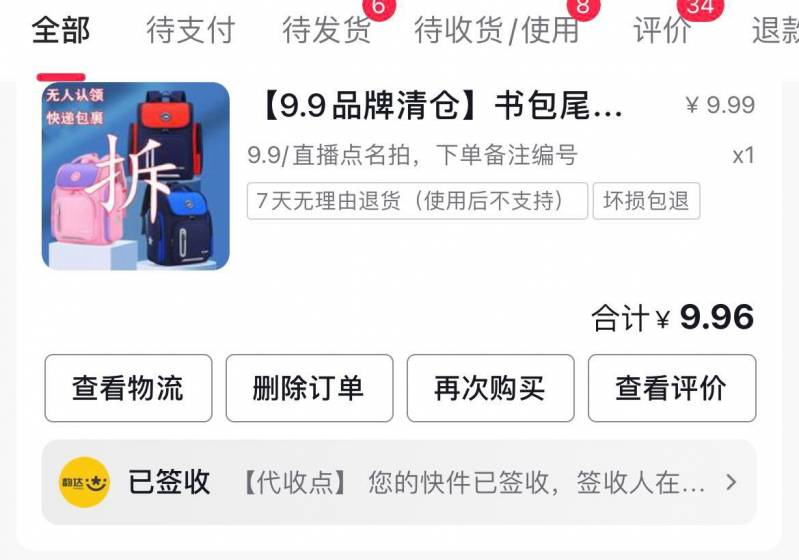This screenshot has width=799, height=560.
Task: Switch to the 全部 tab
Action: [61, 31]
